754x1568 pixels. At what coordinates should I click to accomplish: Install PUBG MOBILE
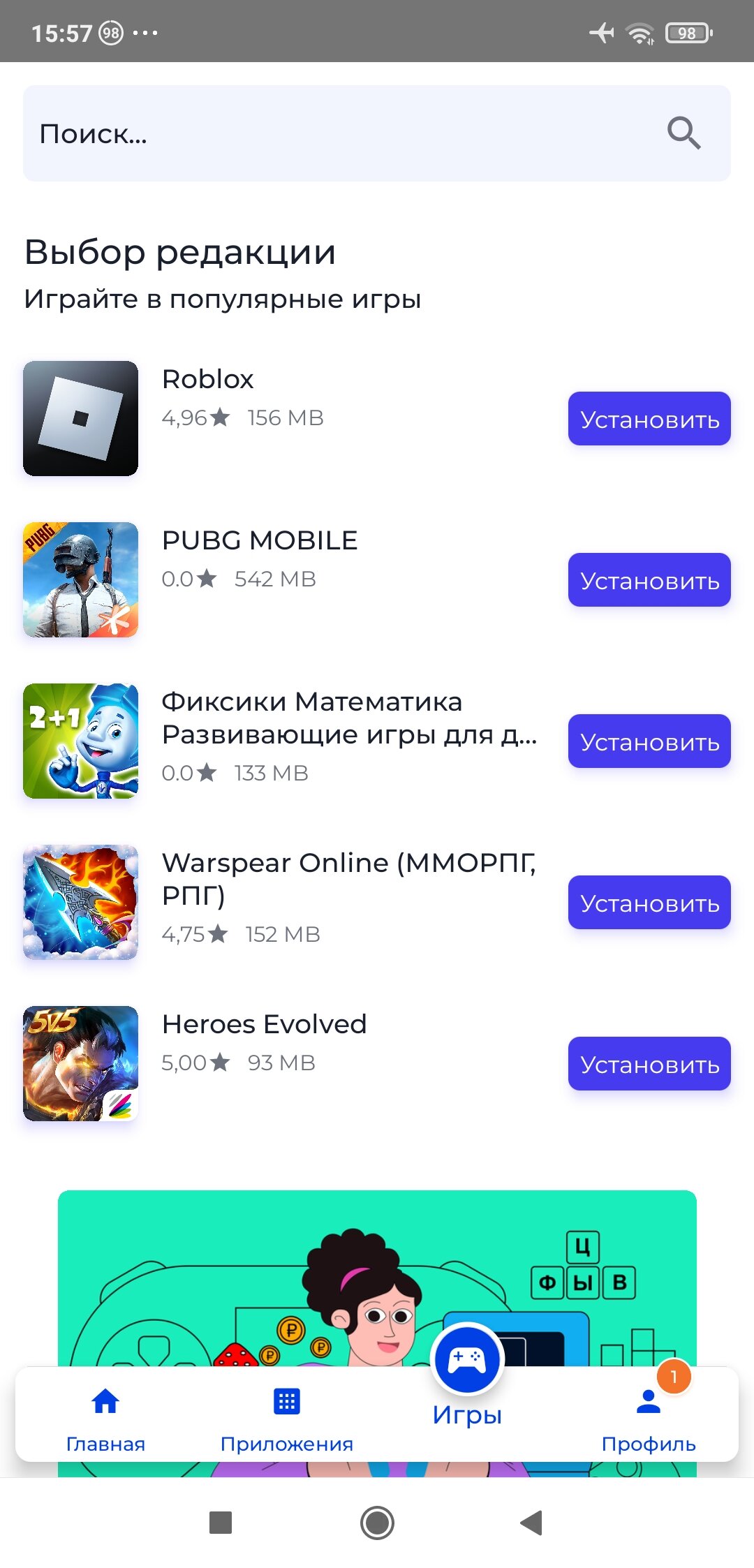(649, 580)
